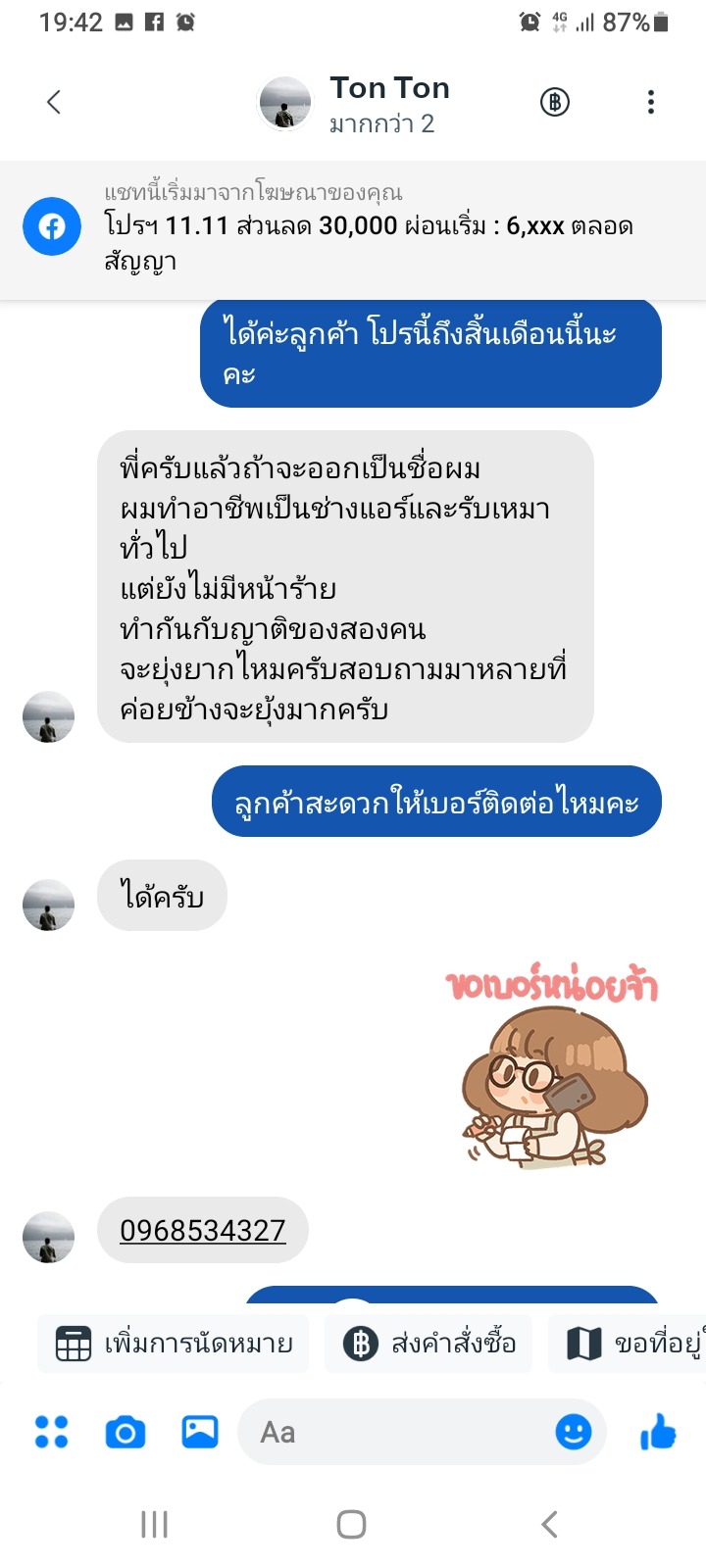Image resolution: width=706 pixels, height=1568 pixels.
Task: Open the camera to take a photo
Action: (126, 1433)
